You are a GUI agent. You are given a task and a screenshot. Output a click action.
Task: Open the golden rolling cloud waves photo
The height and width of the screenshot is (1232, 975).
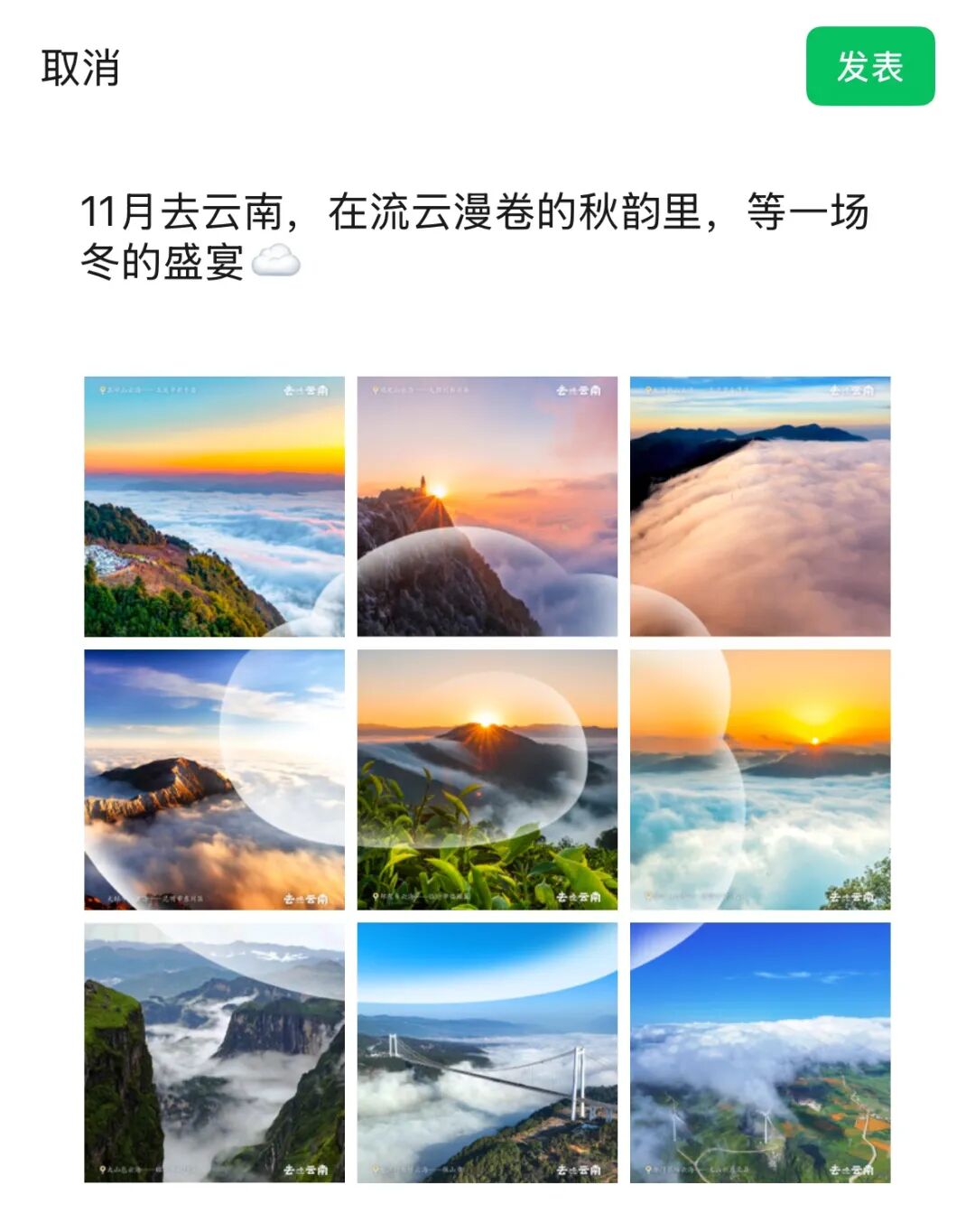[x=763, y=506]
